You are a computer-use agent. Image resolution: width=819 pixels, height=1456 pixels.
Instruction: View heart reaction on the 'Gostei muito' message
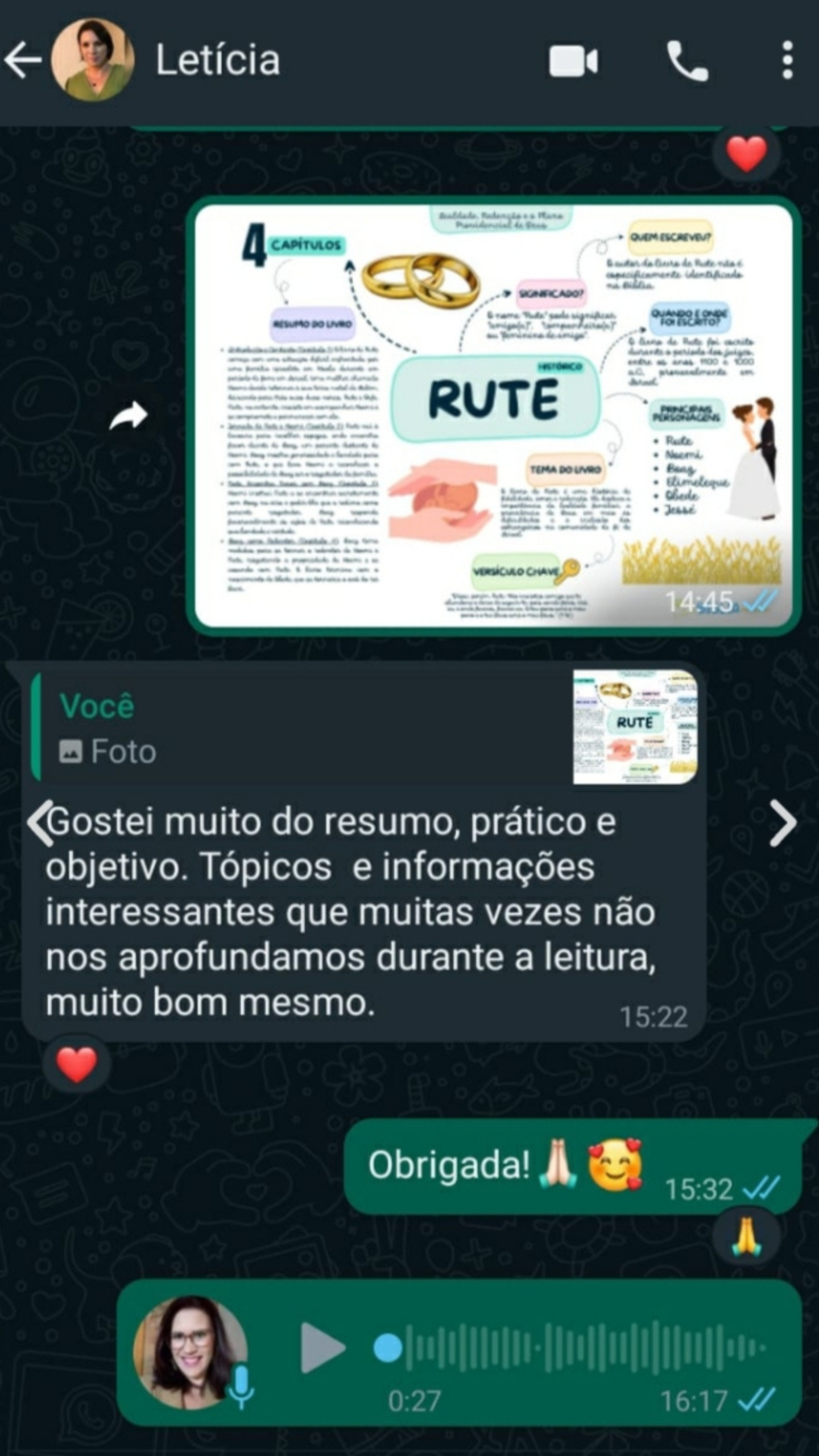tap(77, 1064)
